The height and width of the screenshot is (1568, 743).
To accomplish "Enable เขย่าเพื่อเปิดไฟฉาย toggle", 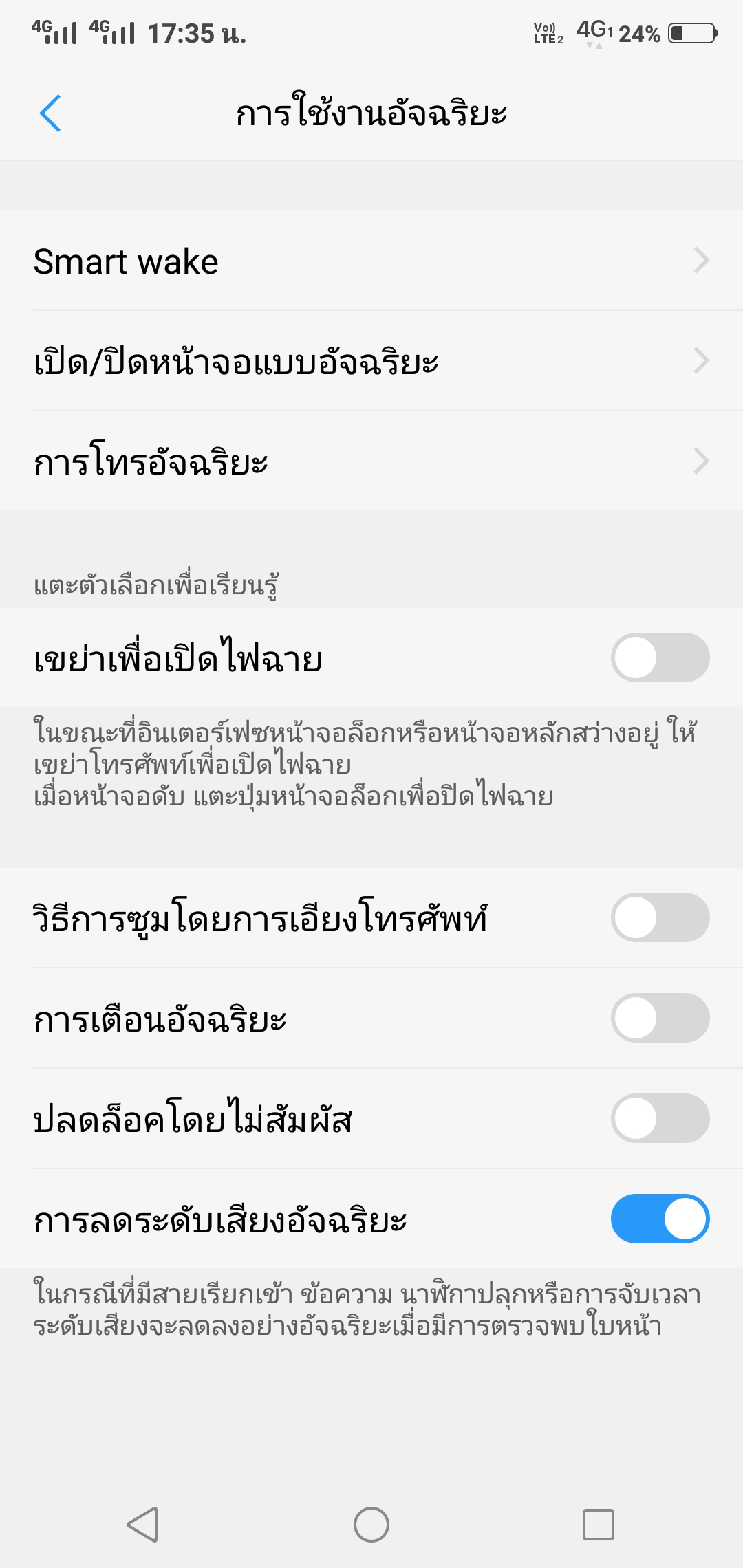I will point(660,658).
